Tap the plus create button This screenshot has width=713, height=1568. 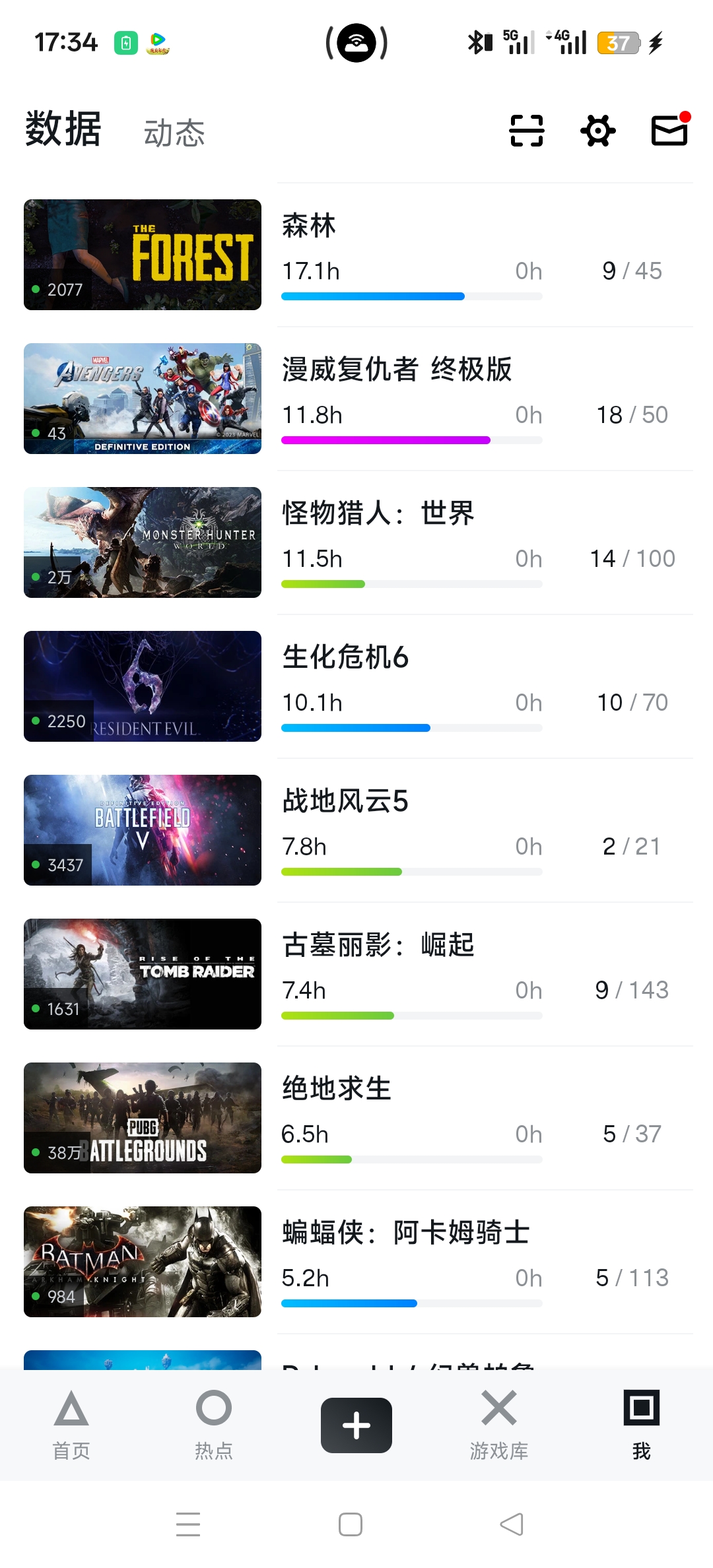(356, 1425)
